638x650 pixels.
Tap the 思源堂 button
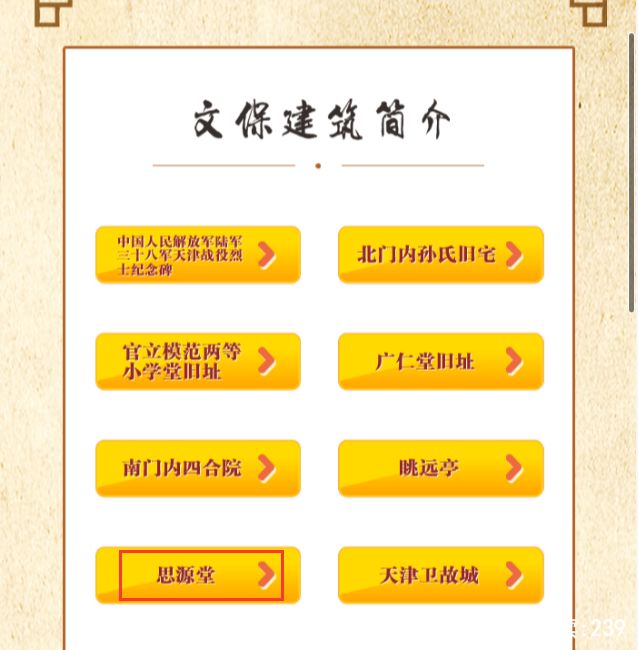point(198,575)
